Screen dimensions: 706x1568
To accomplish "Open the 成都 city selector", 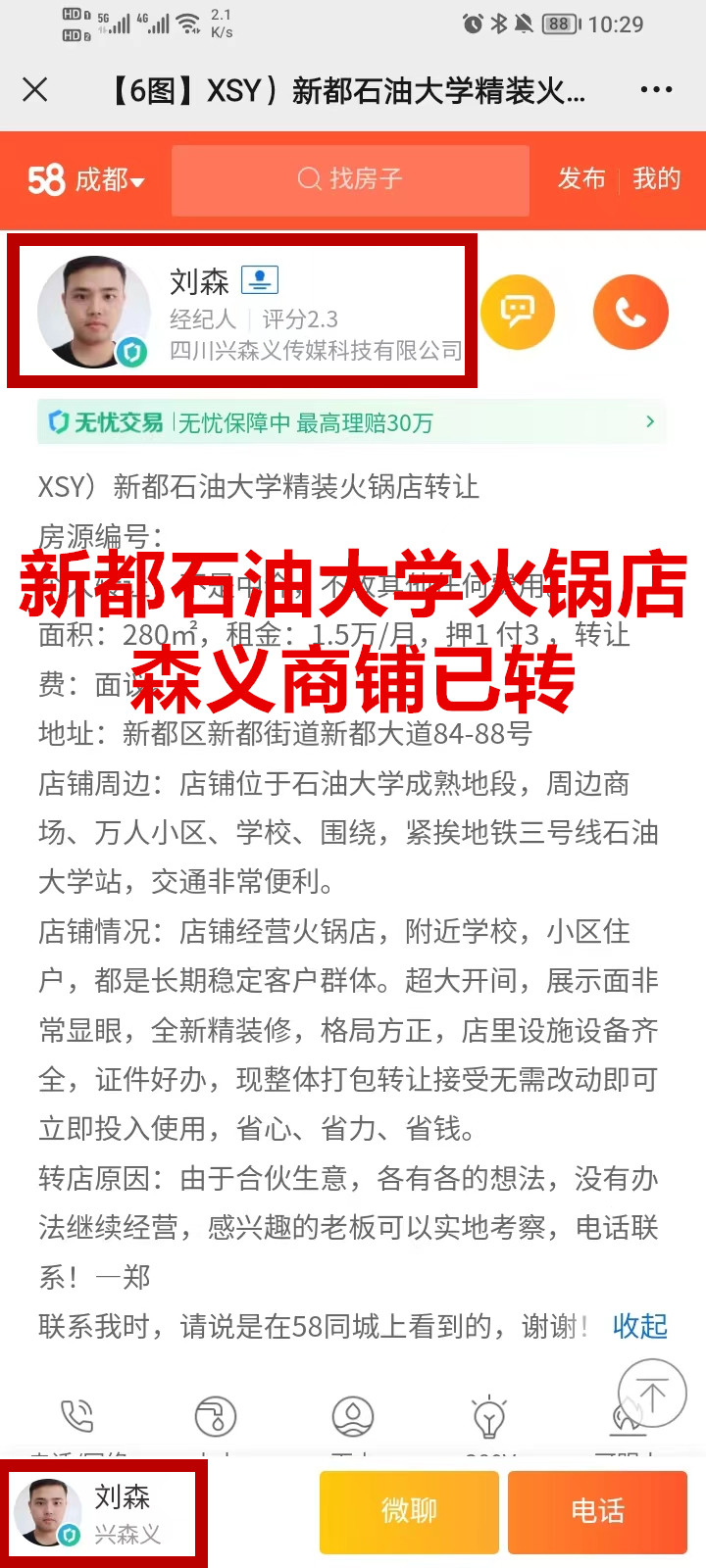I will pos(87,179).
